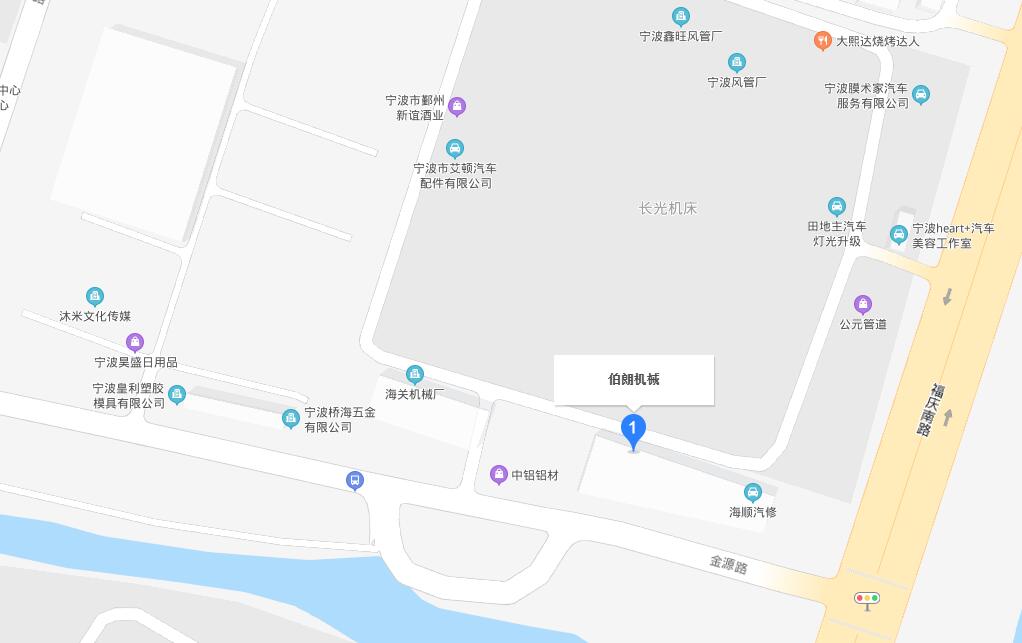Open the 田地主汽车灯光升级 marker

point(837,207)
